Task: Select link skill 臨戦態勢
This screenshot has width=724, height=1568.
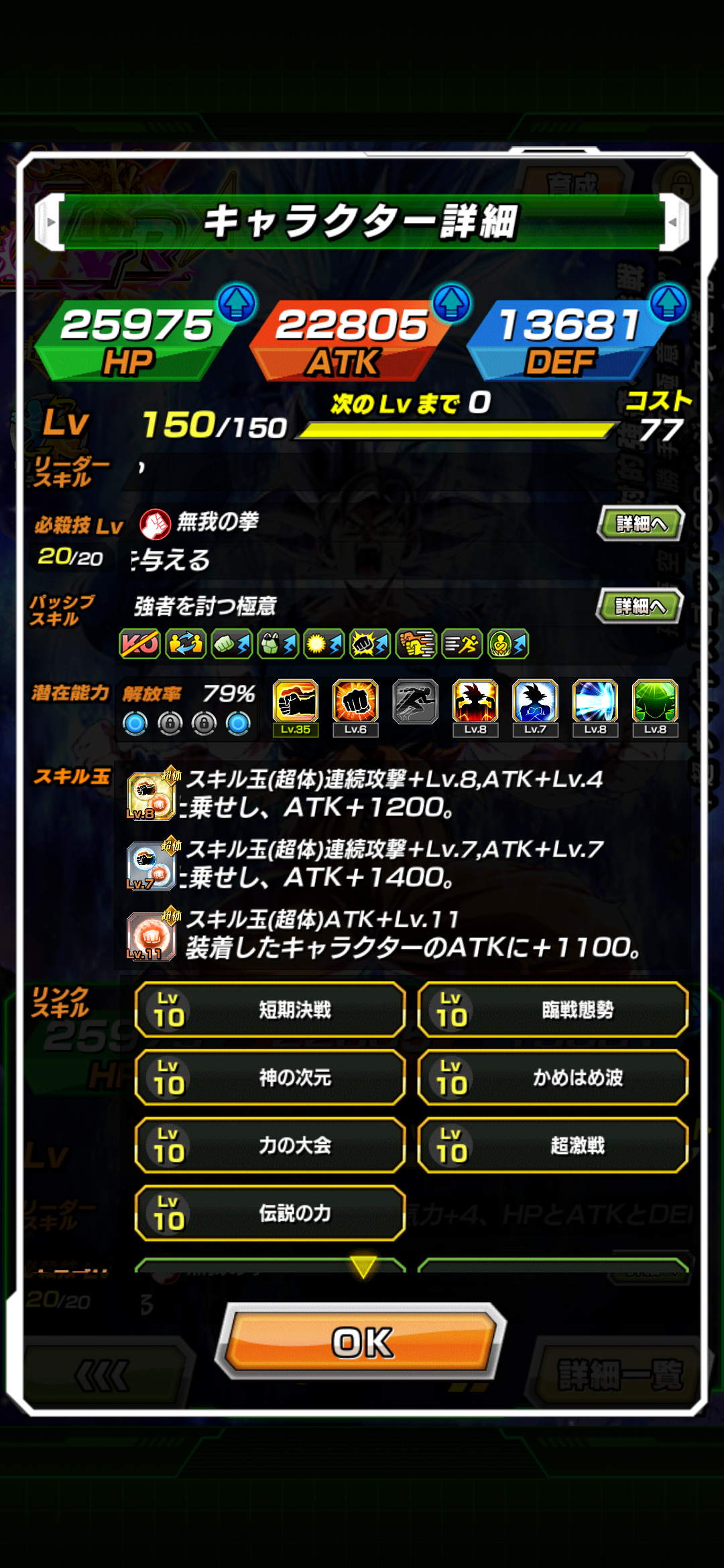Action: [x=553, y=1009]
